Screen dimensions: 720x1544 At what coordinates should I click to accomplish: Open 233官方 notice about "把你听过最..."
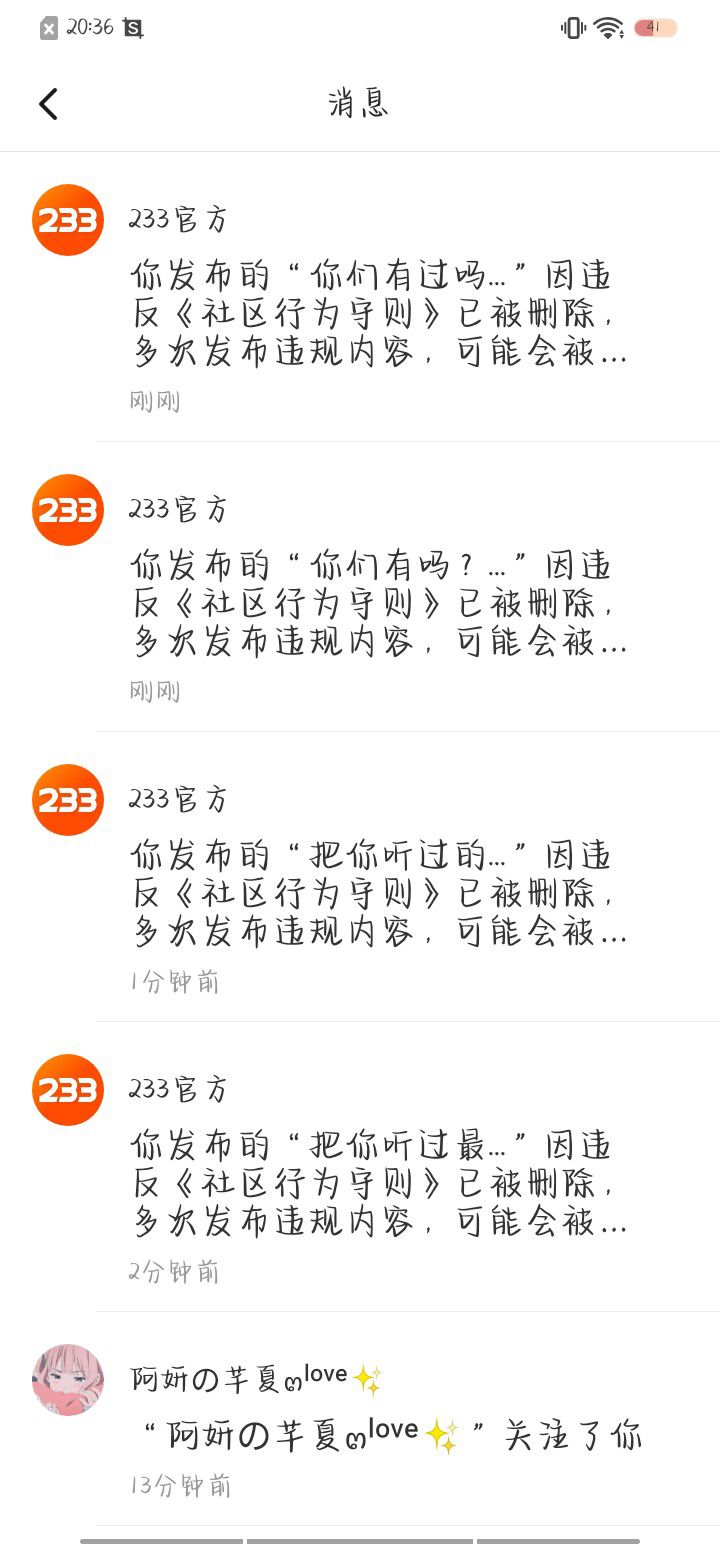point(360,1167)
